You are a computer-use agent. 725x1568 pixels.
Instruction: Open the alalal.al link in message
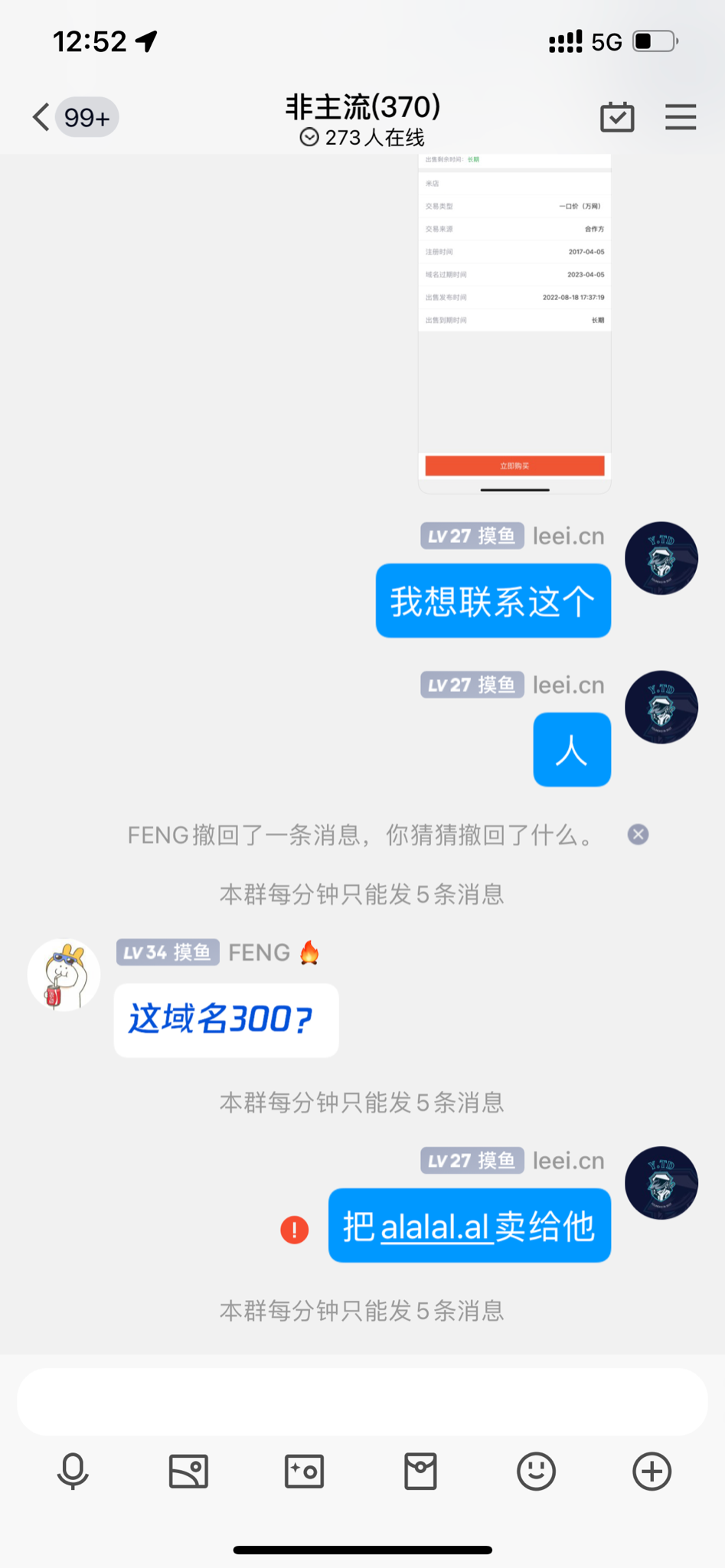coord(435,1227)
